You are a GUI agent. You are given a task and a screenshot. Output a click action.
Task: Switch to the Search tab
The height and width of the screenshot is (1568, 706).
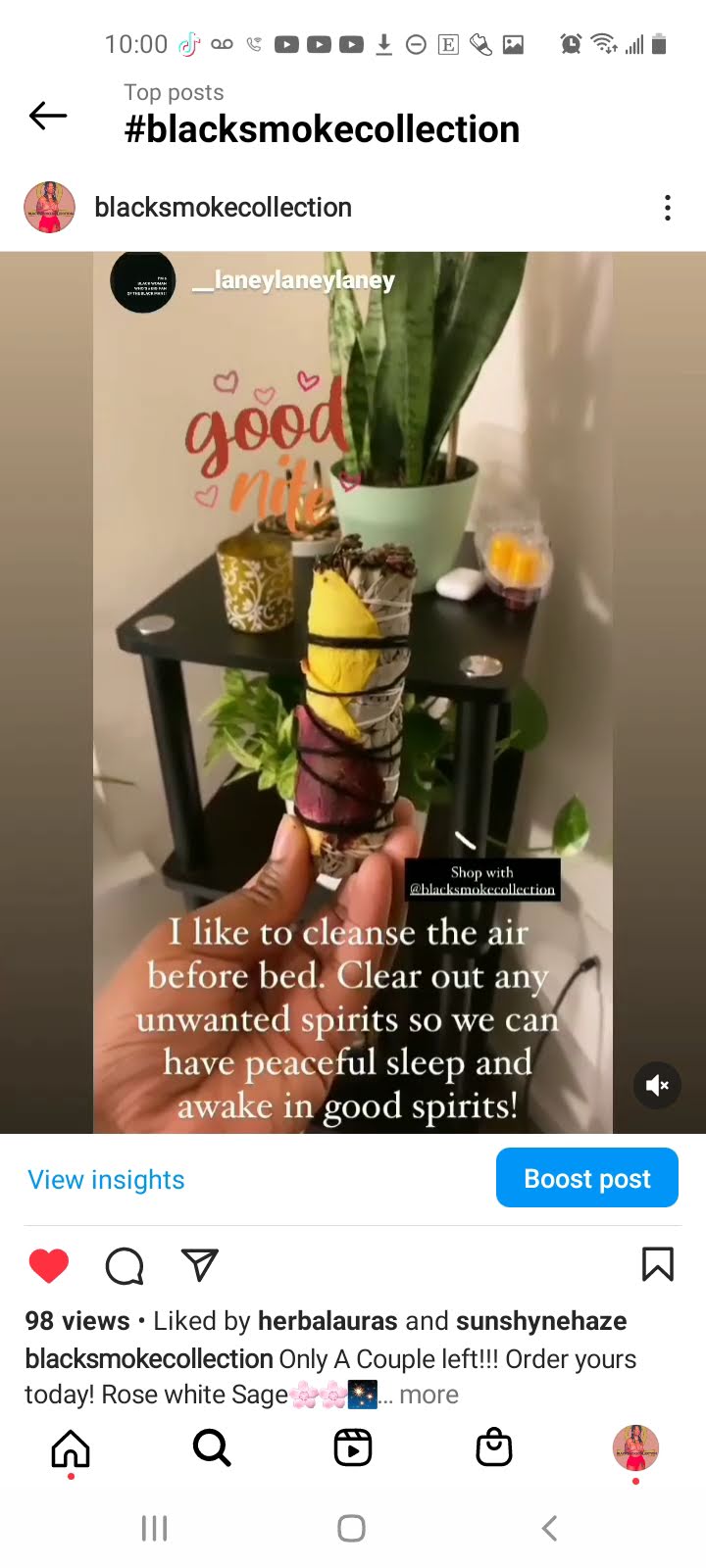212,1447
